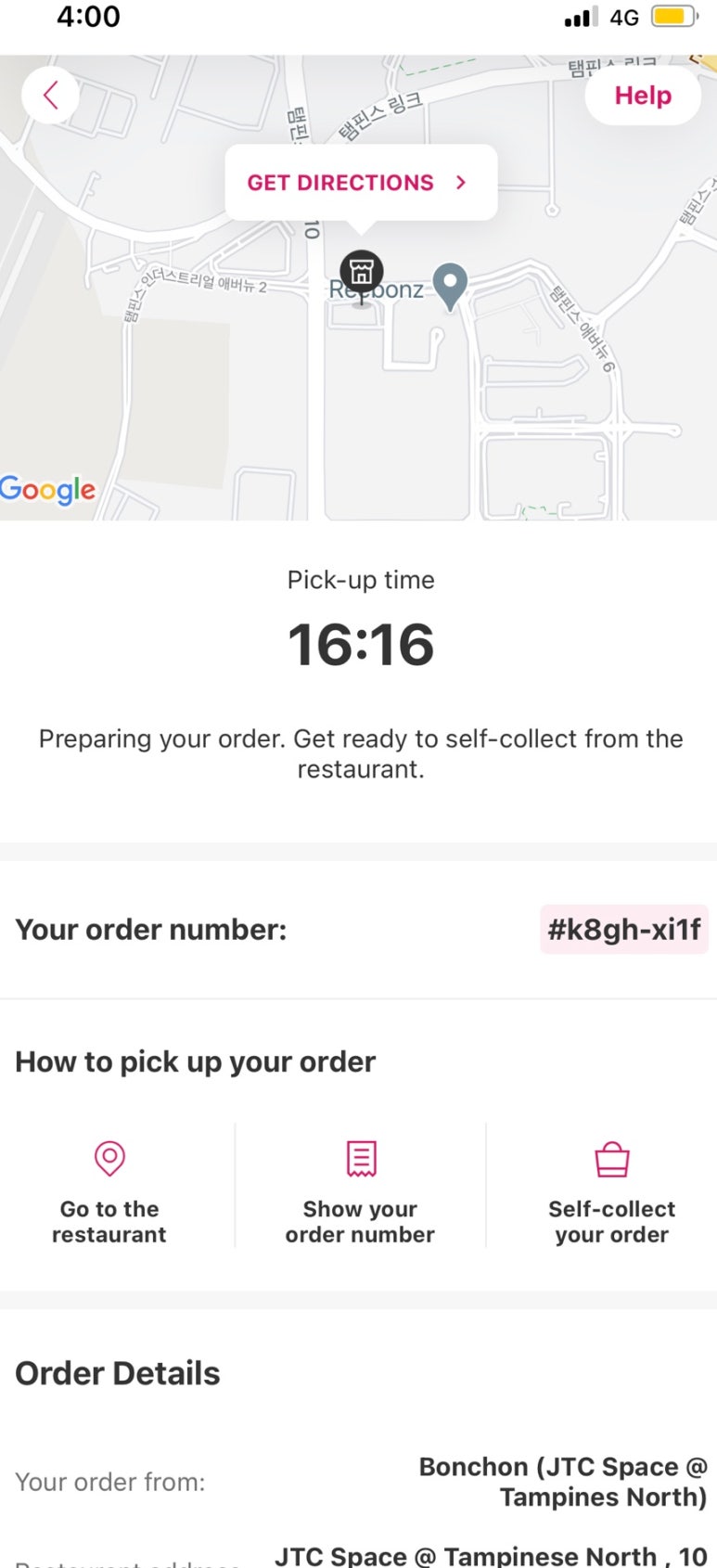
Task: Go back using the arrow icon
Action: (x=50, y=95)
